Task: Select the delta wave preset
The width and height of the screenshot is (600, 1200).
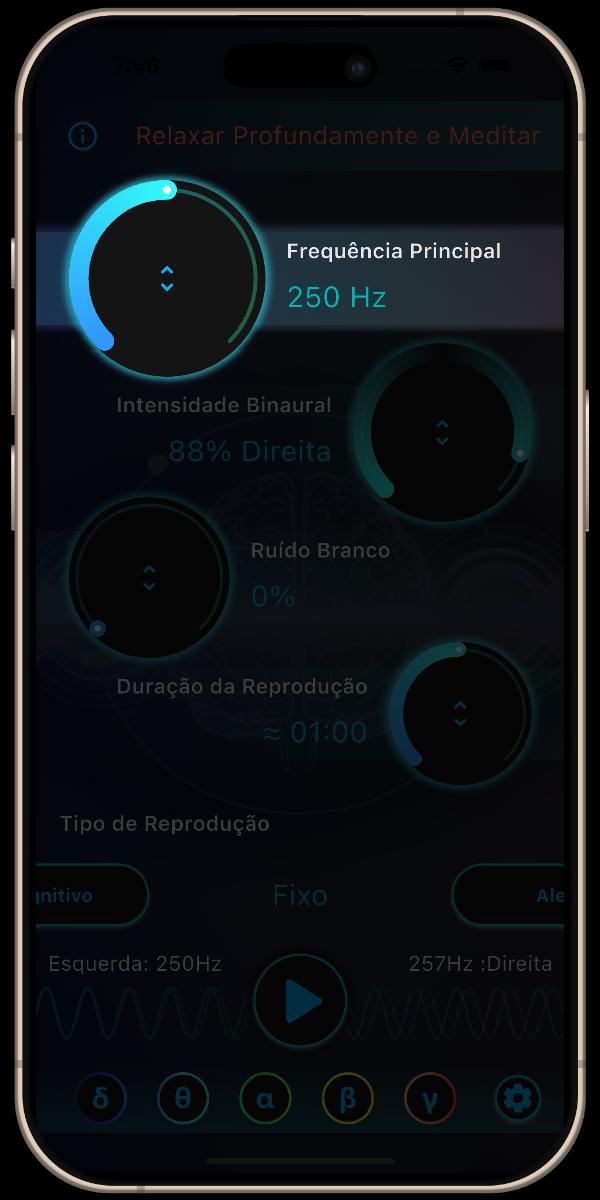Action: click(x=101, y=1099)
